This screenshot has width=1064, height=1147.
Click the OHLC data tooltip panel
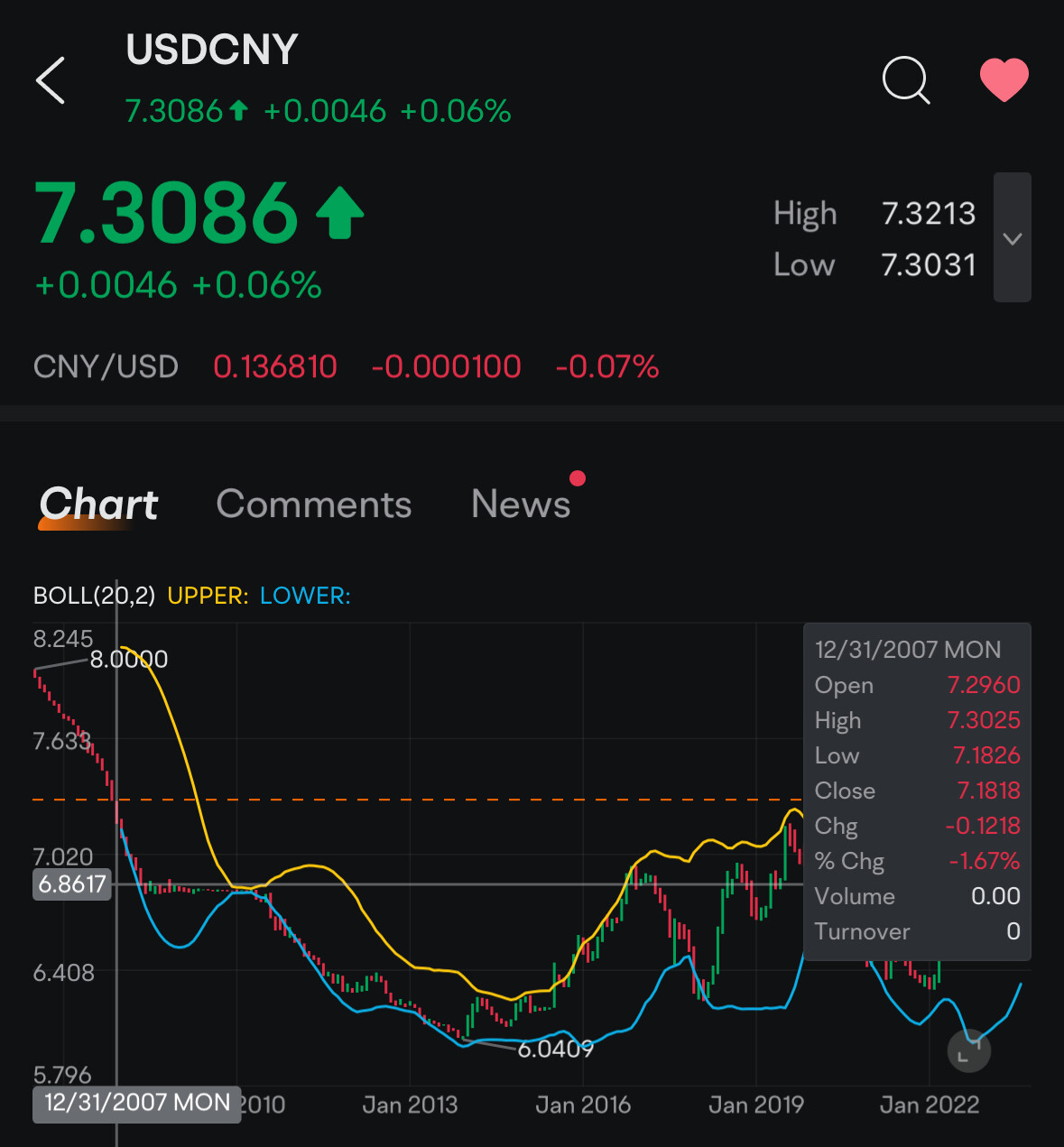tap(916, 790)
